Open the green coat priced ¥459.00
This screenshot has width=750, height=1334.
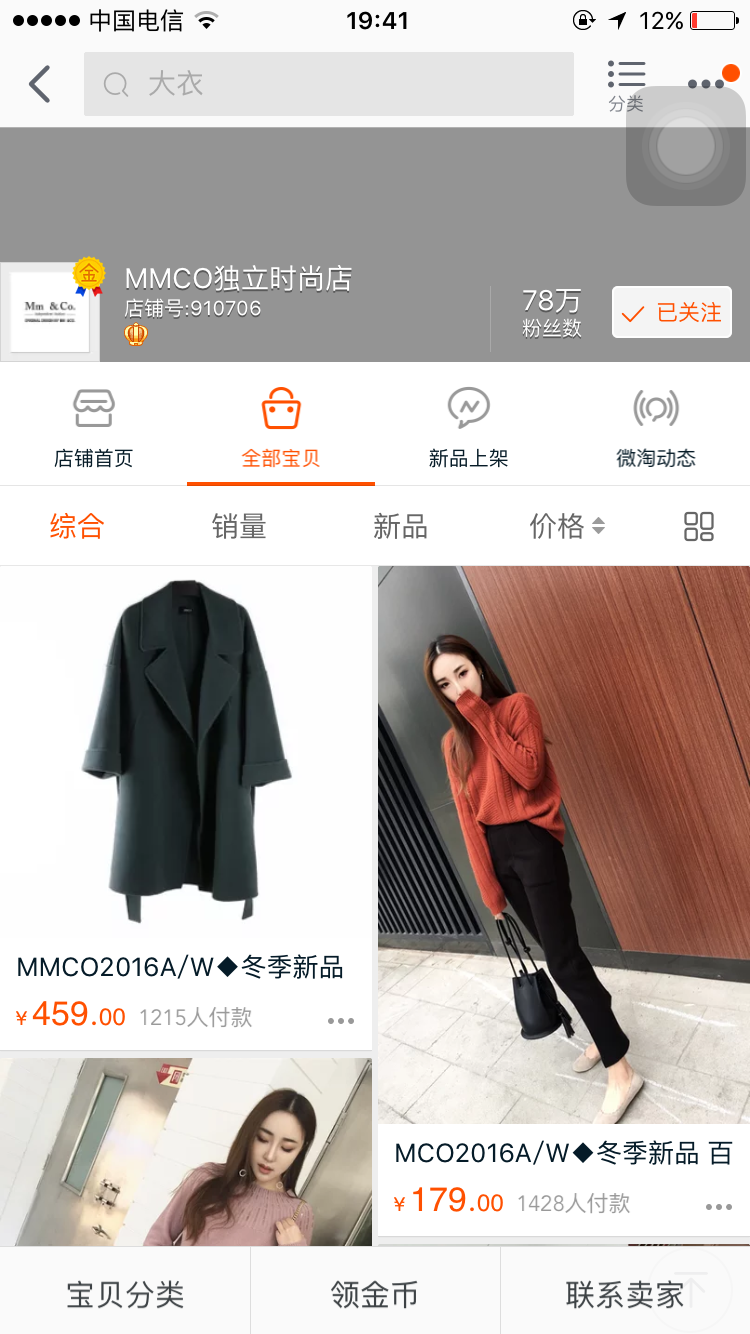(x=186, y=750)
